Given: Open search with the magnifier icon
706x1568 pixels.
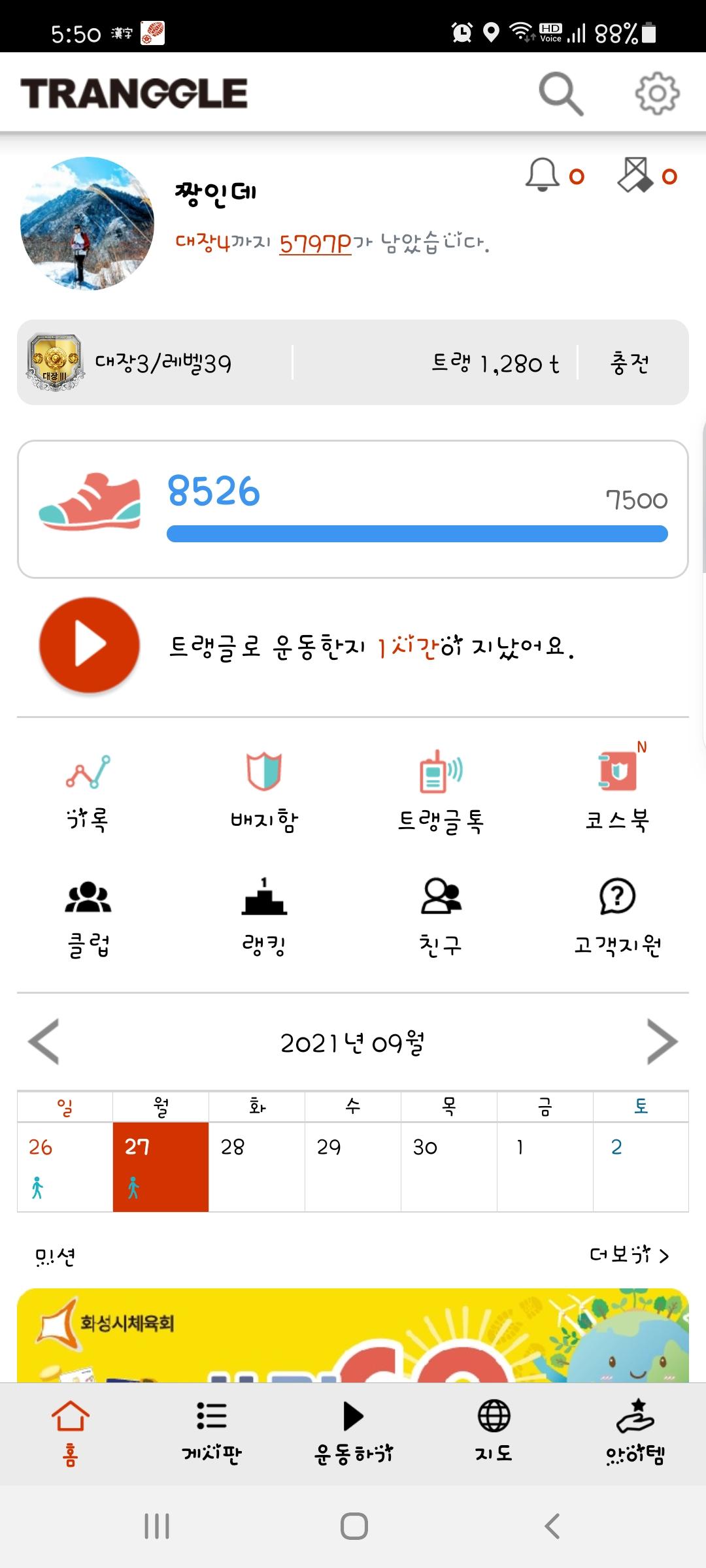Looking at the screenshot, I should click(561, 94).
